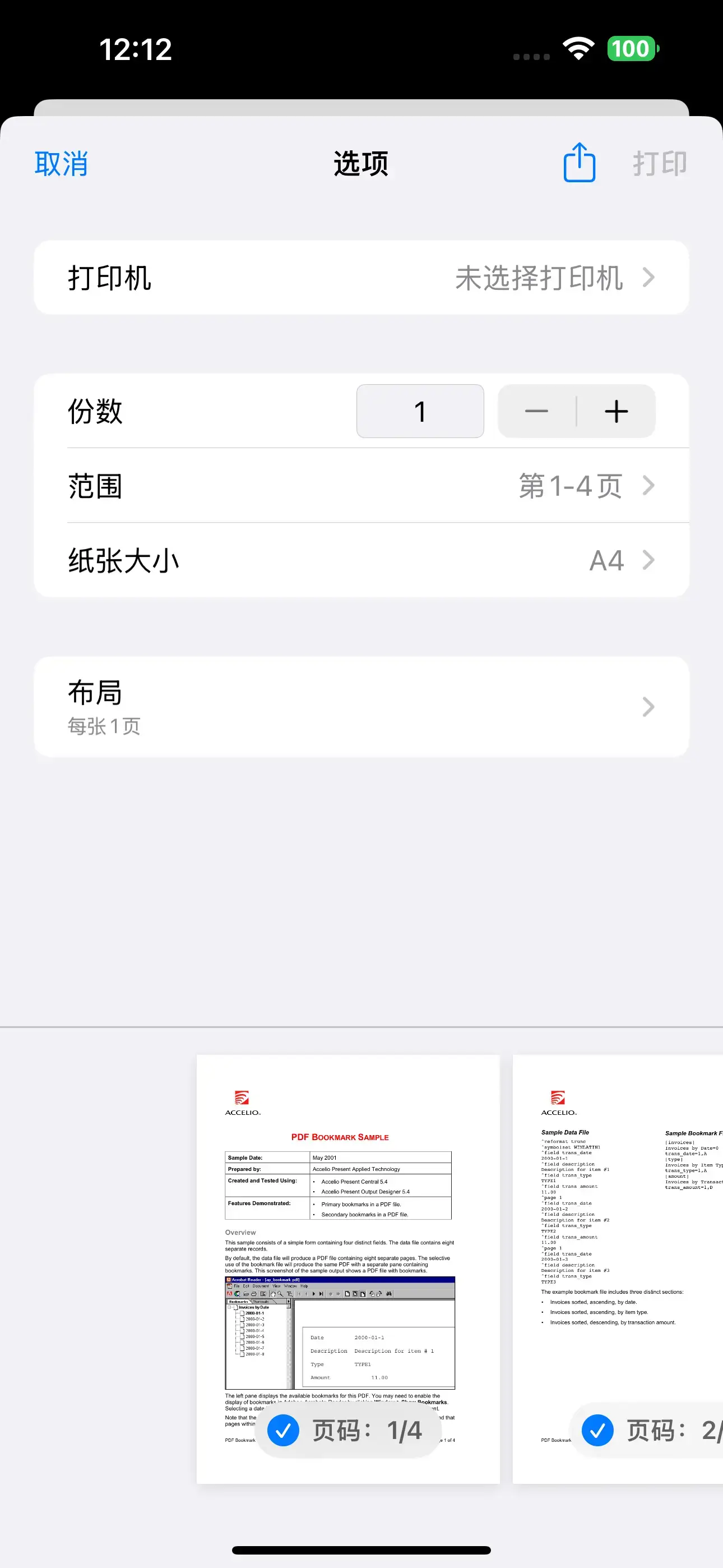This screenshot has height=1568, width=723.
Task: Tap 取消 to cancel printing
Action: pyautogui.click(x=61, y=164)
